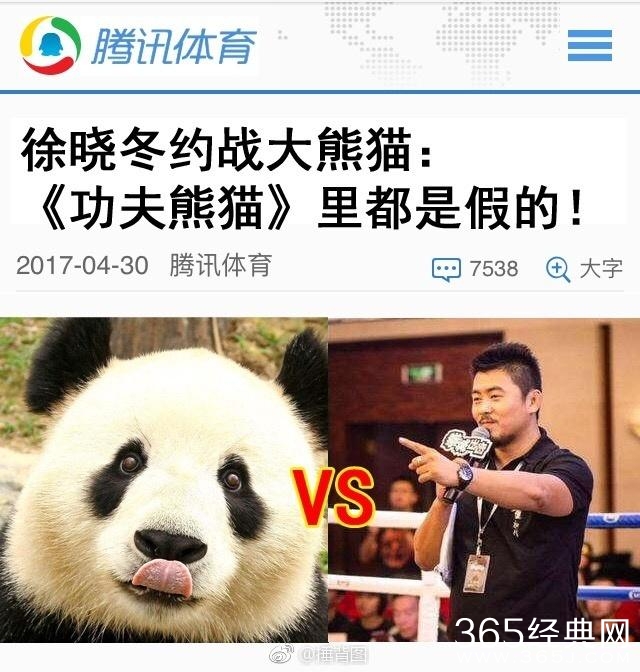Open the hamburger menu

point(589,45)
